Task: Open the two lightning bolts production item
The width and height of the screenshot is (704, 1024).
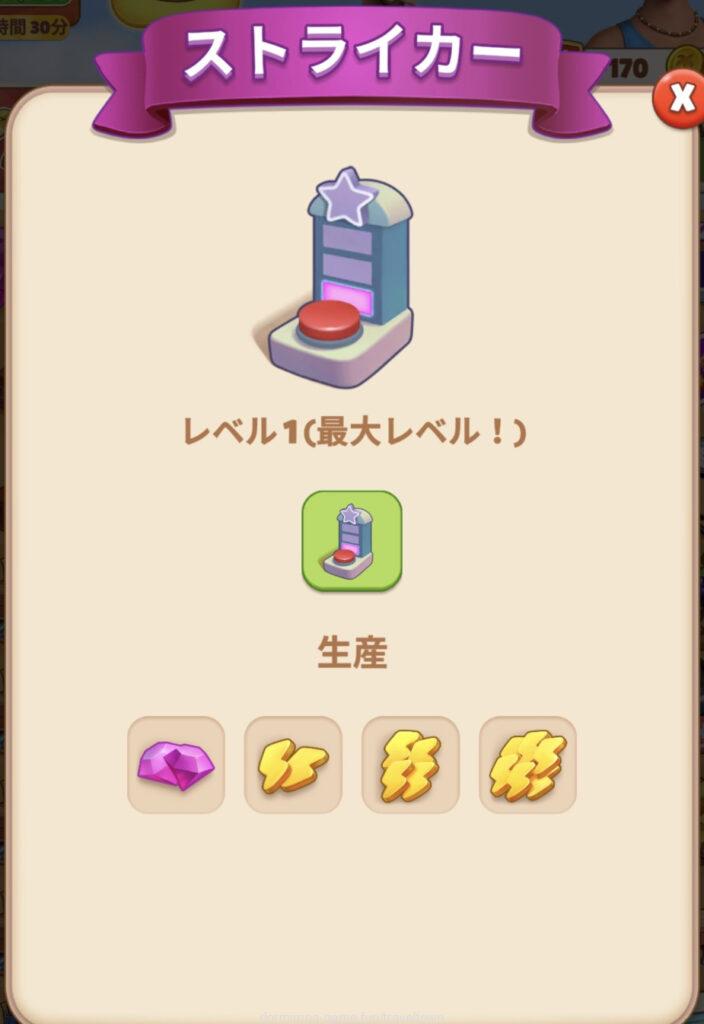Action: point(293,765)
